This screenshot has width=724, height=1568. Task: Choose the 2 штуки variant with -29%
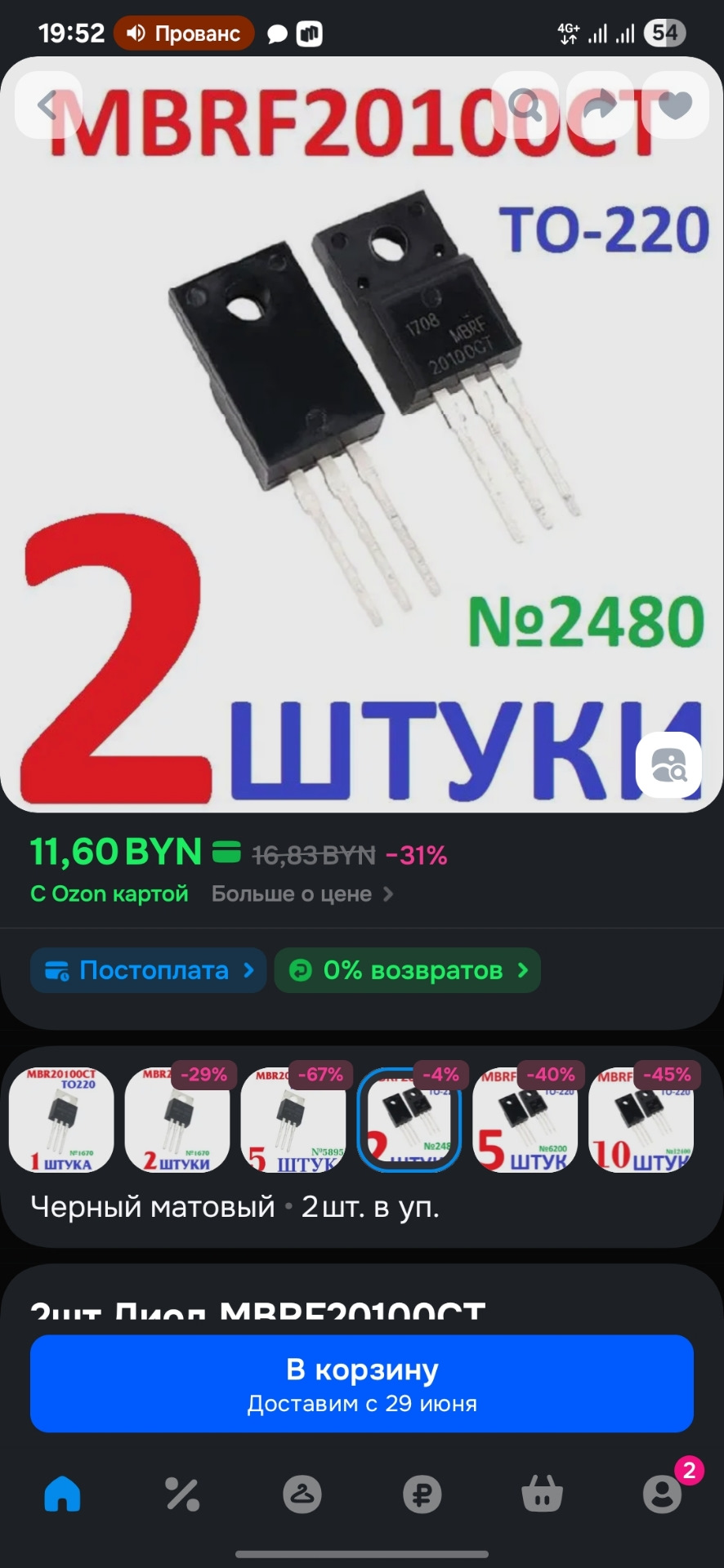click(177, 1119)
